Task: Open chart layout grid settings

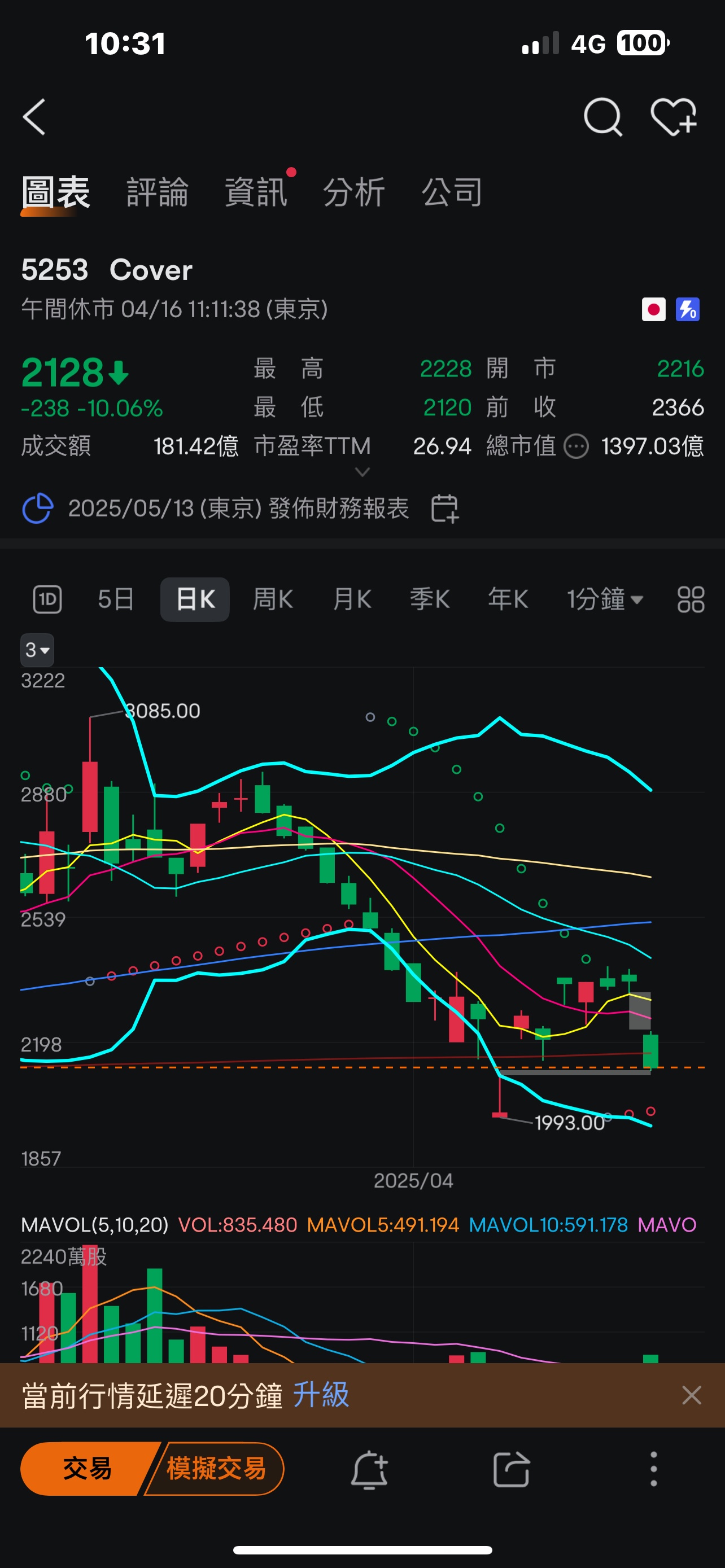Action: [691, 599]
